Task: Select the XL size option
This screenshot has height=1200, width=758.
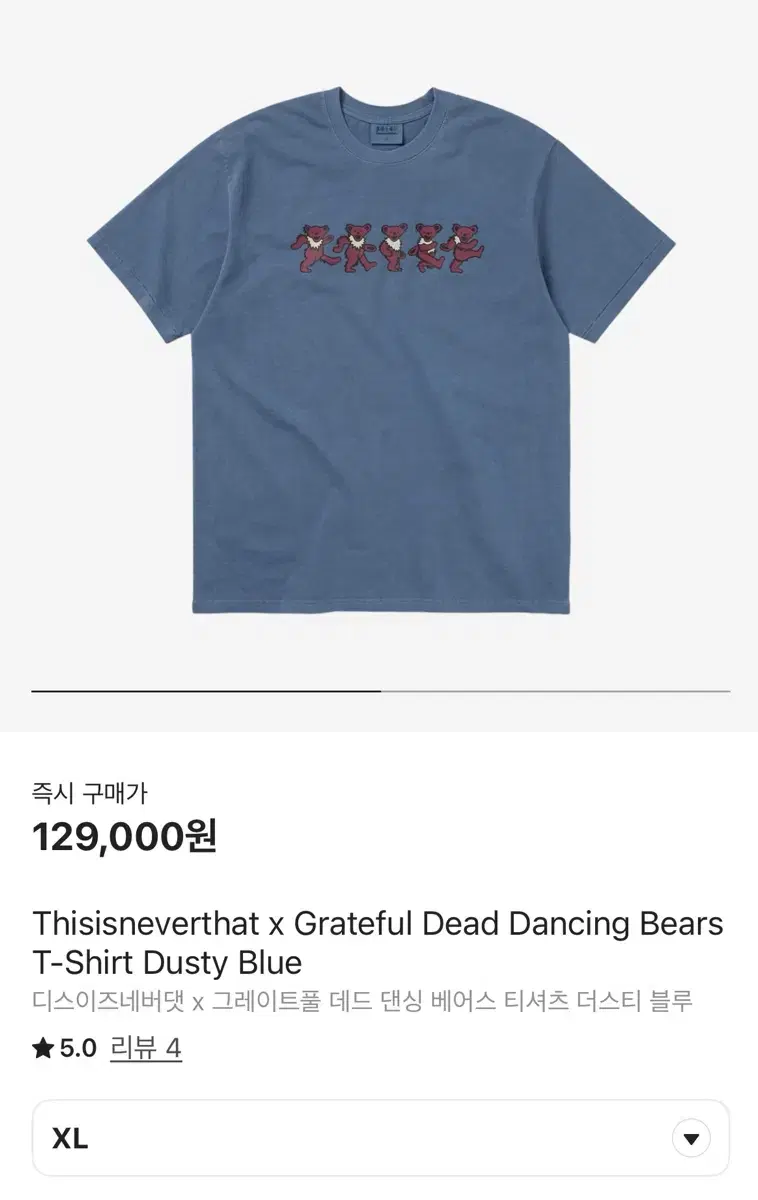Action: pos(69,1136)
